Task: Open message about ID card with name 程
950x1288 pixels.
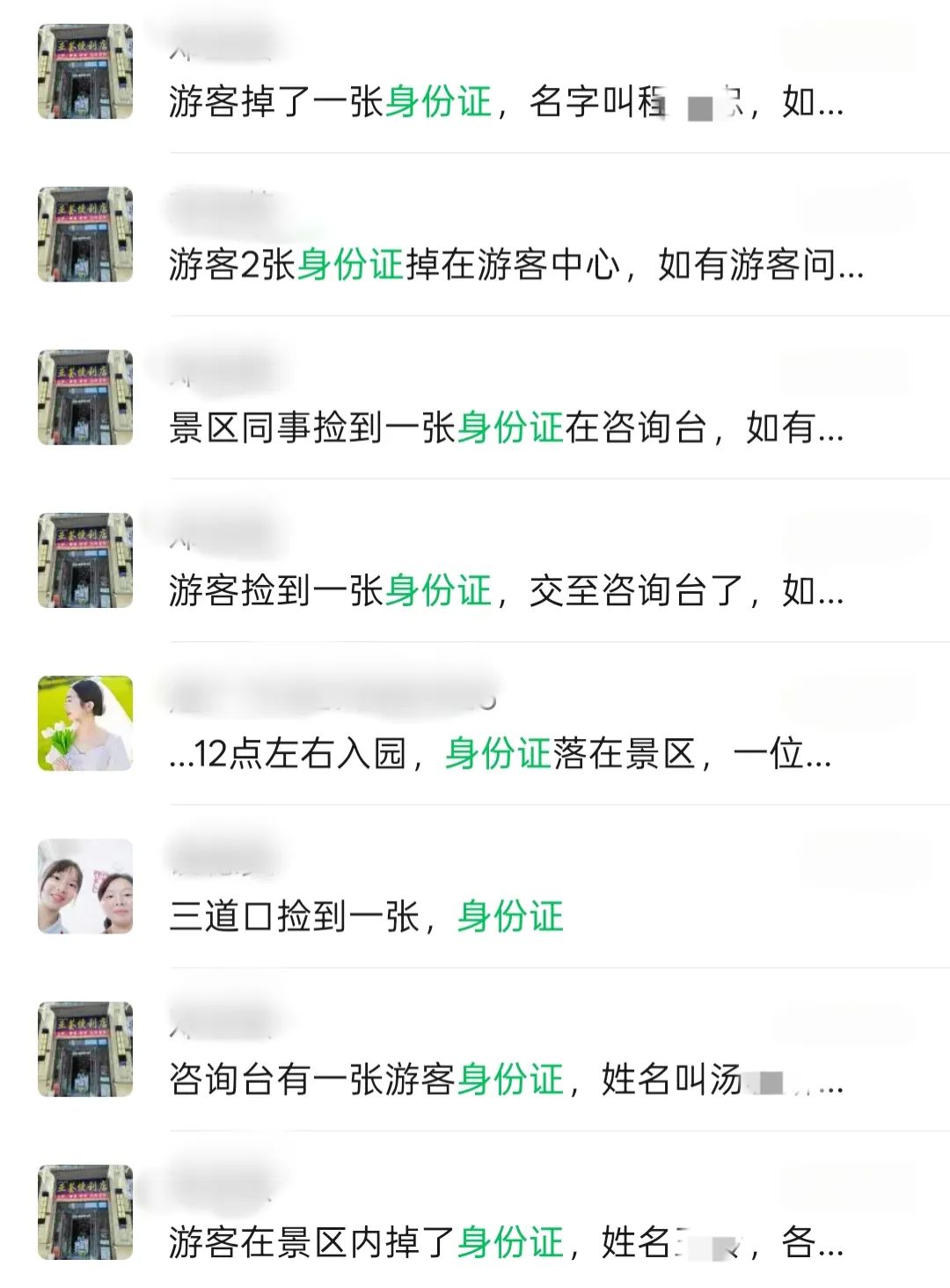Action: pos(506,101)
